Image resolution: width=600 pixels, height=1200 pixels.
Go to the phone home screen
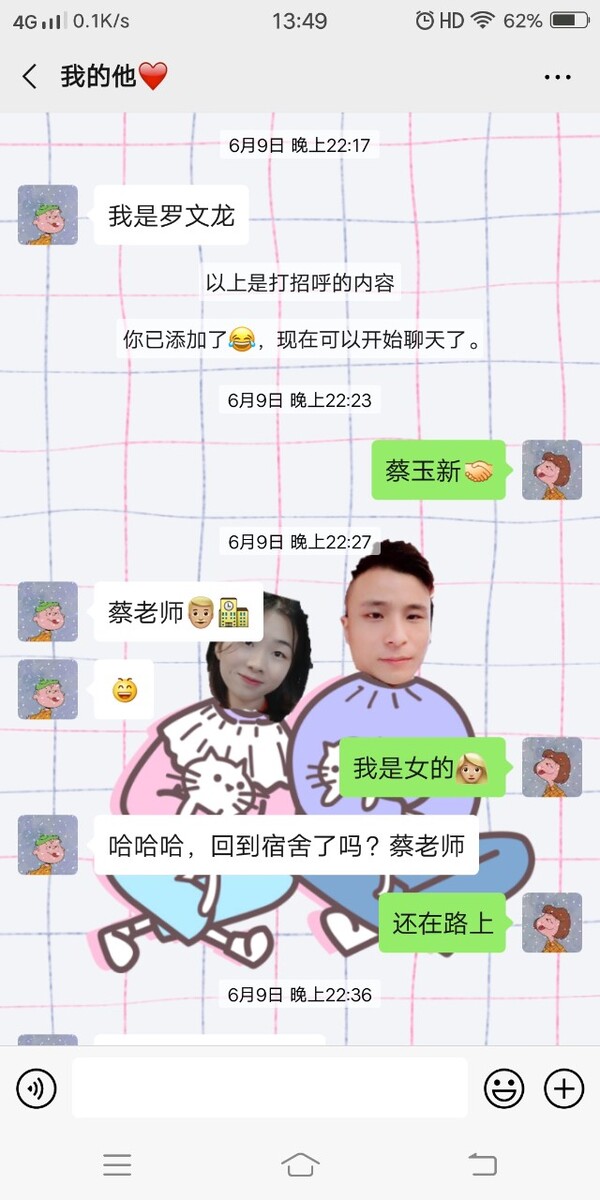[300, 1164]
